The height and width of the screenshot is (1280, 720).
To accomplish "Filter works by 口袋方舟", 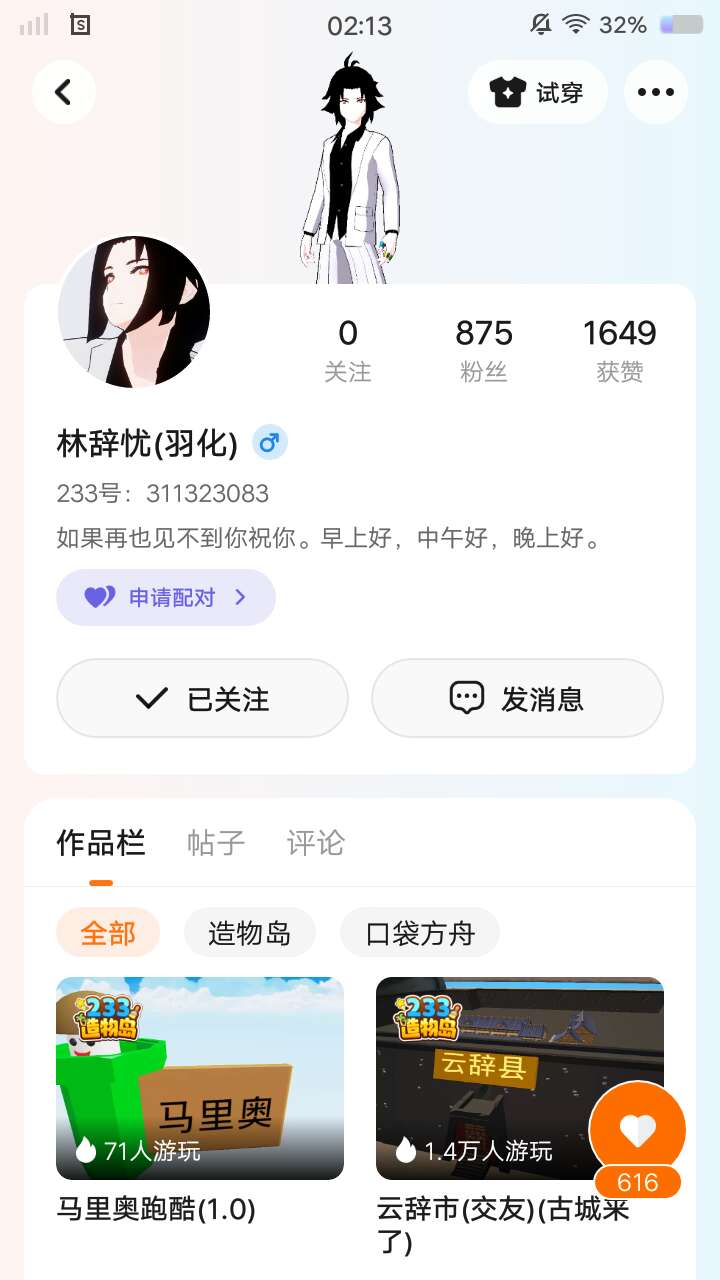I will pos(420,933).
